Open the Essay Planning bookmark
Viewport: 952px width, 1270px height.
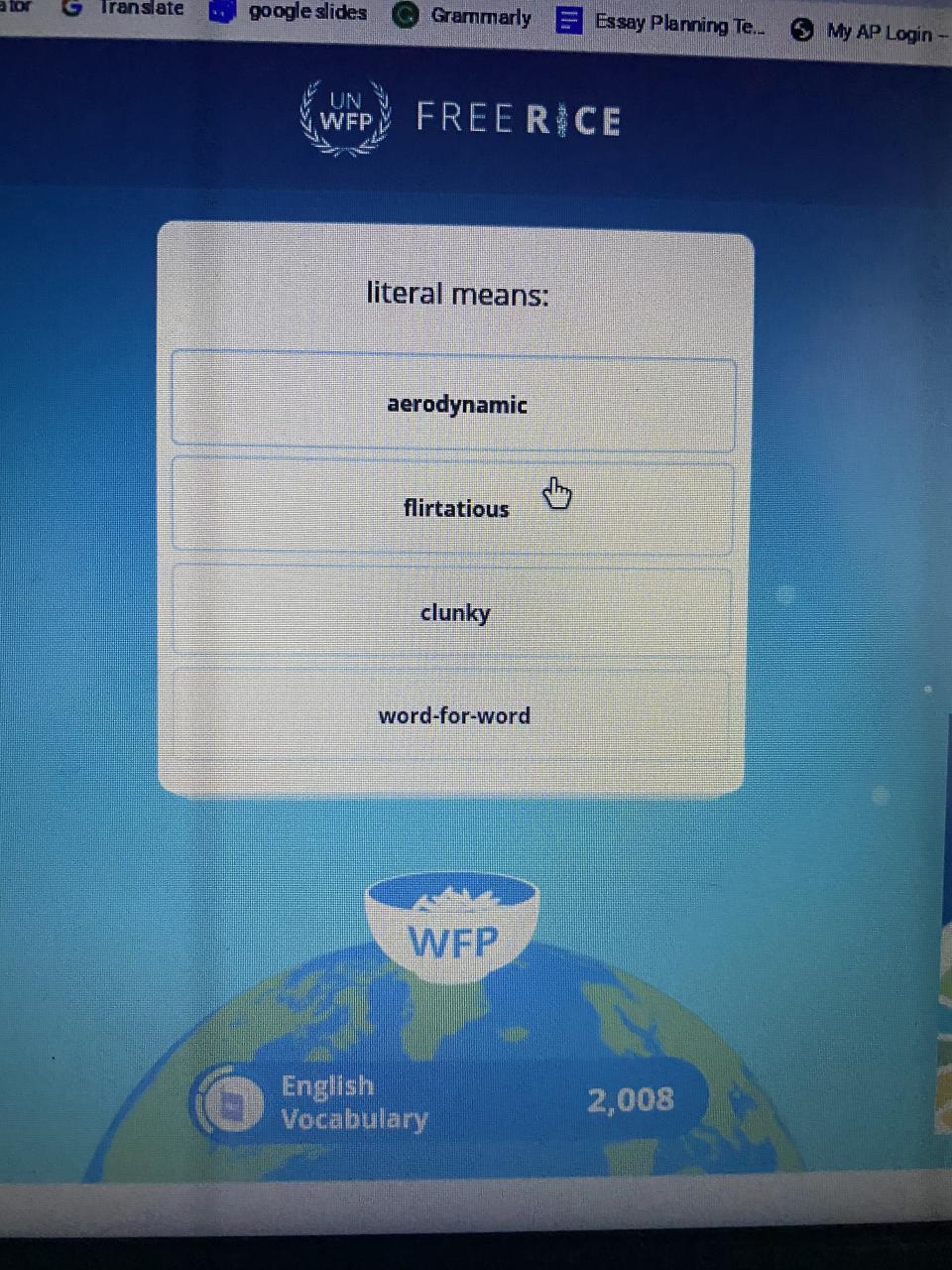point(661,23)
